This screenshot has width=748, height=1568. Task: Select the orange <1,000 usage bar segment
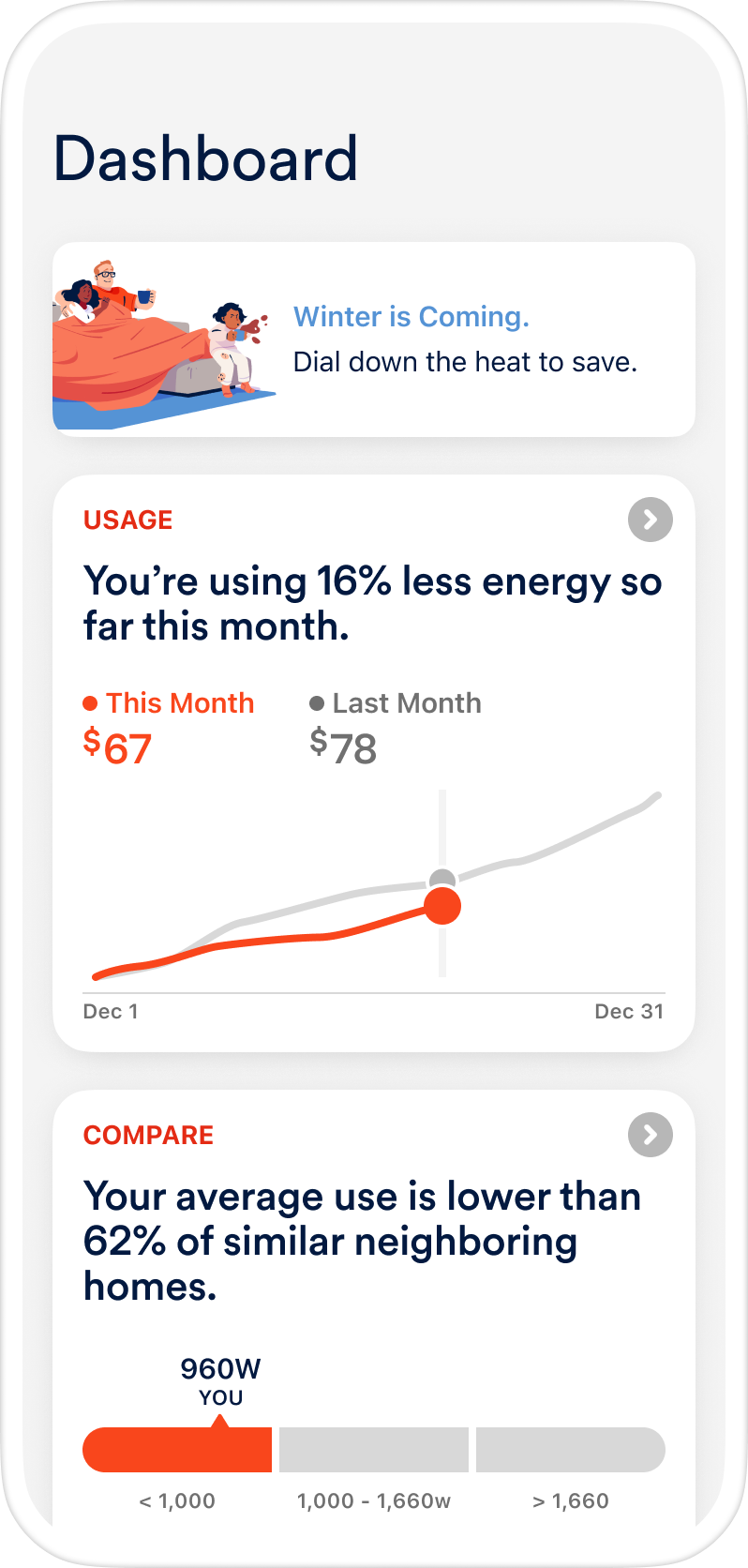177,1449
